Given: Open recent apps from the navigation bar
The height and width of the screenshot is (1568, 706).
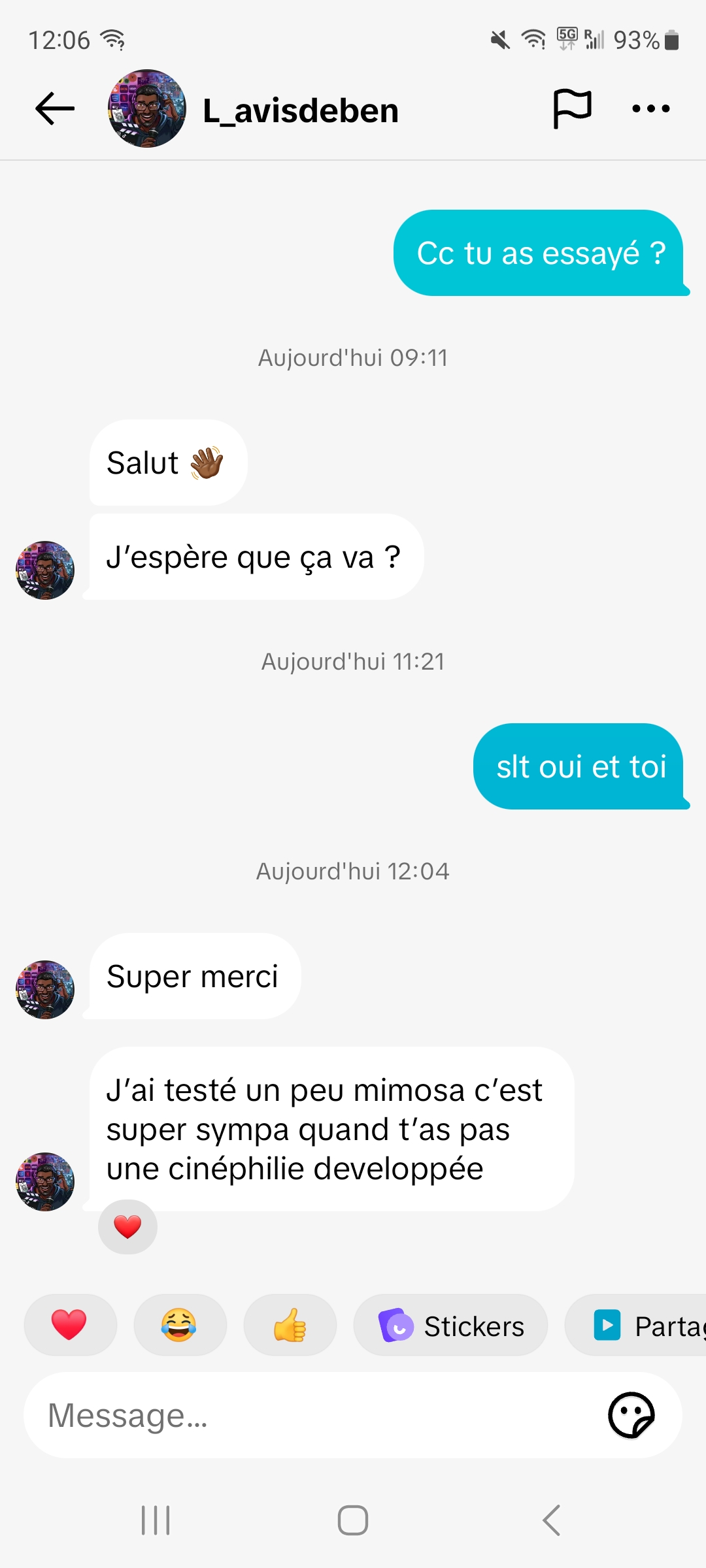Looking at the screenshot, I should coord(156,1520).
